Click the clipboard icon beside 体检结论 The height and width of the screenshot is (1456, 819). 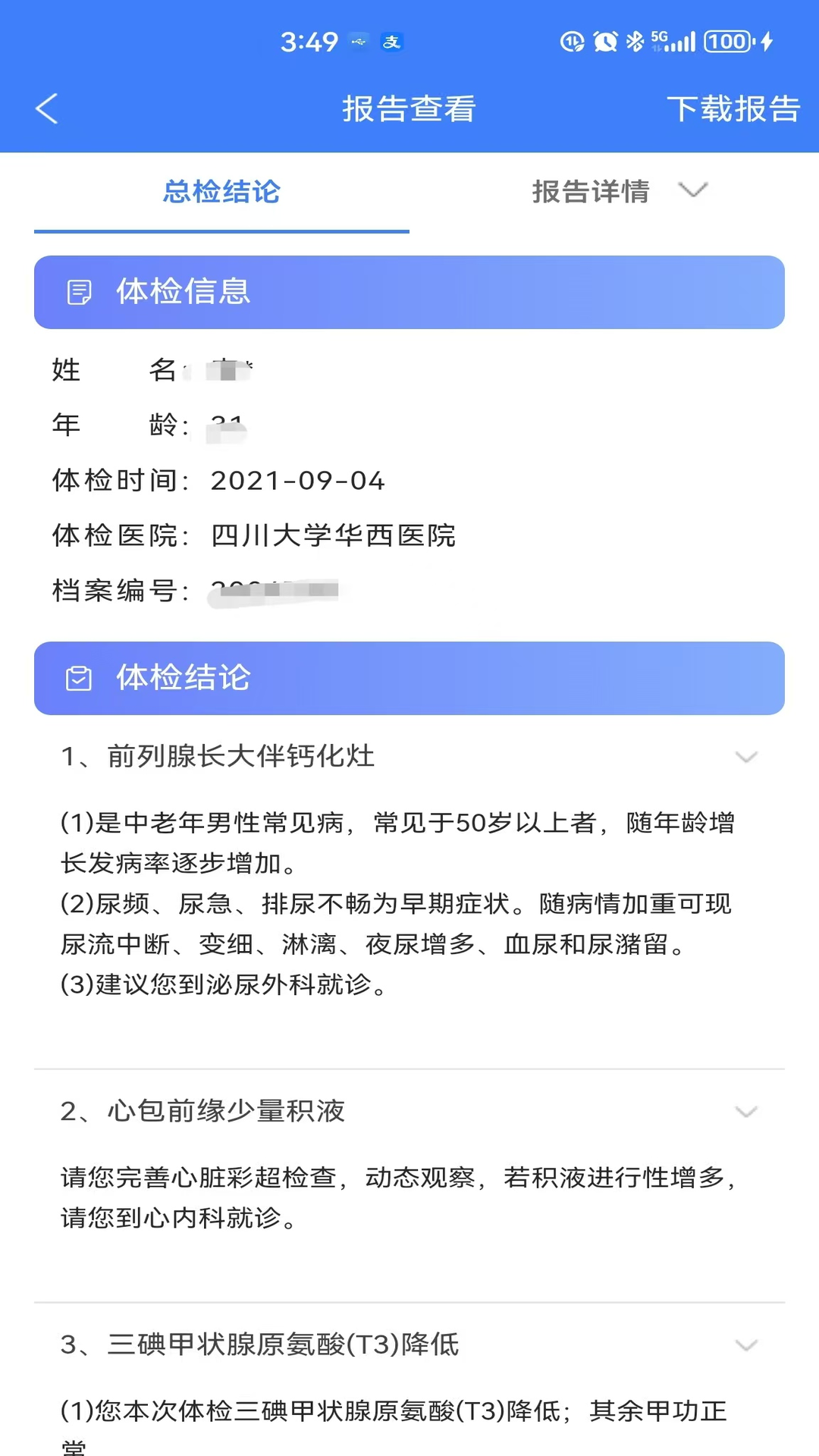point(80,679)
